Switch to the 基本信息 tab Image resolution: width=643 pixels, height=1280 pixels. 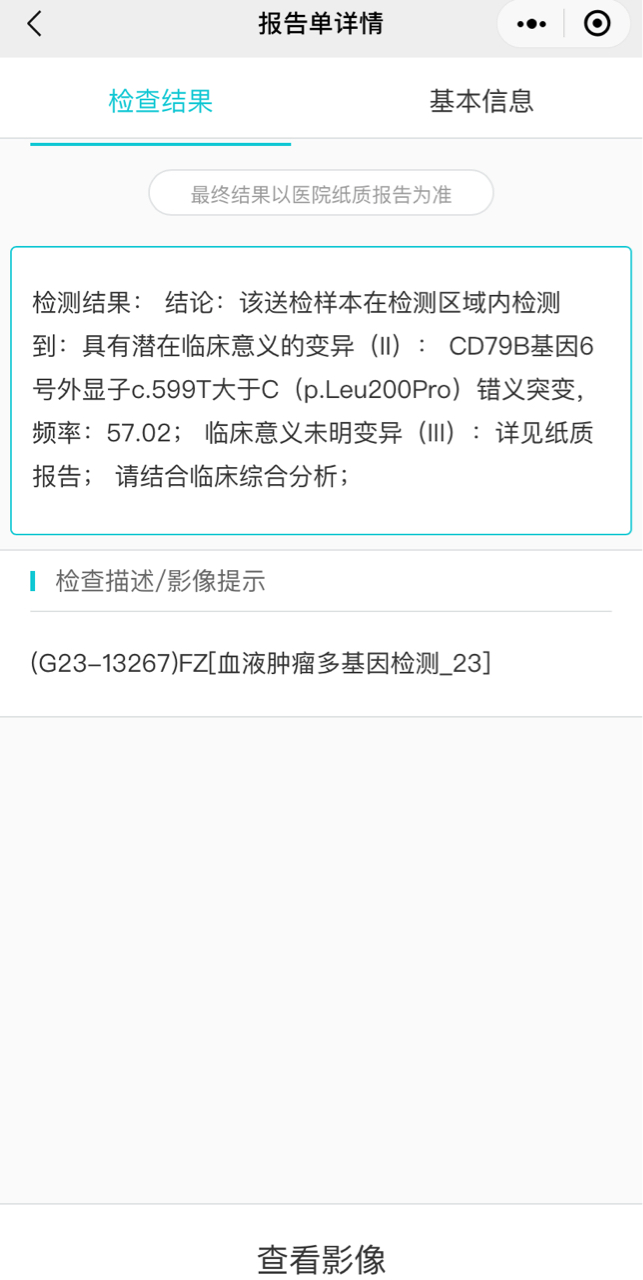pos(481,101)
